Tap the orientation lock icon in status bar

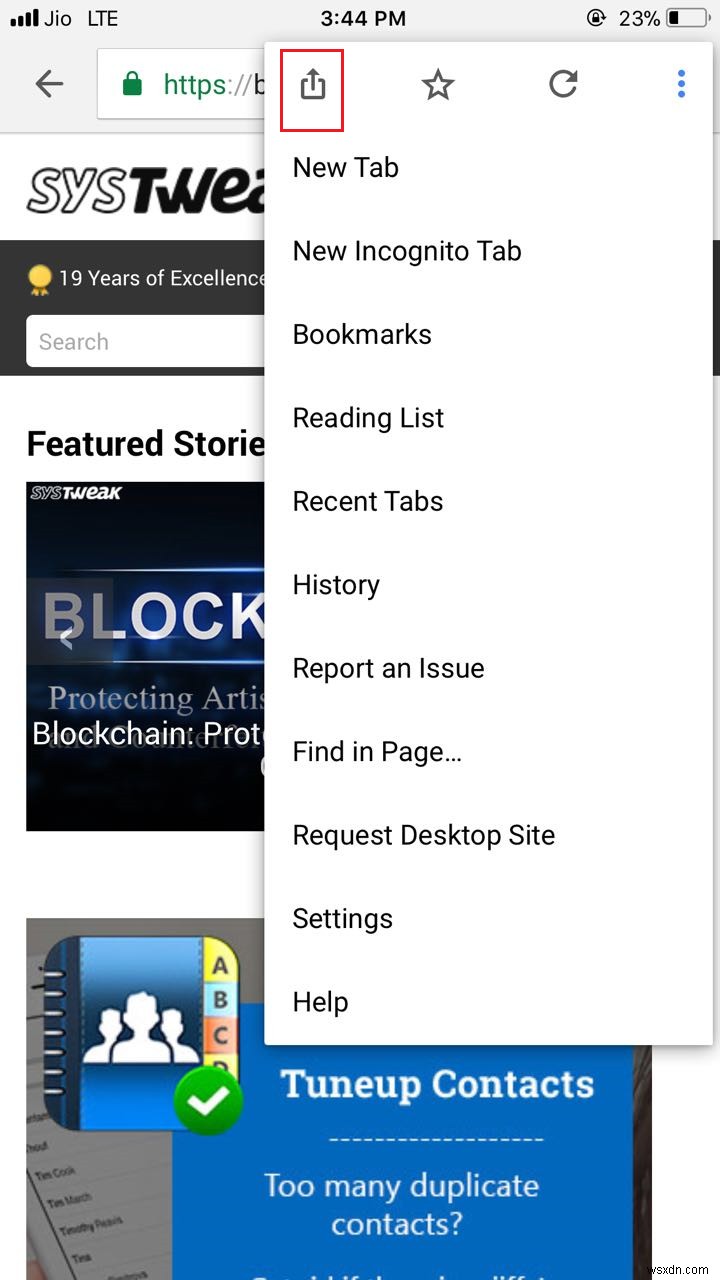tap(596, 17)
